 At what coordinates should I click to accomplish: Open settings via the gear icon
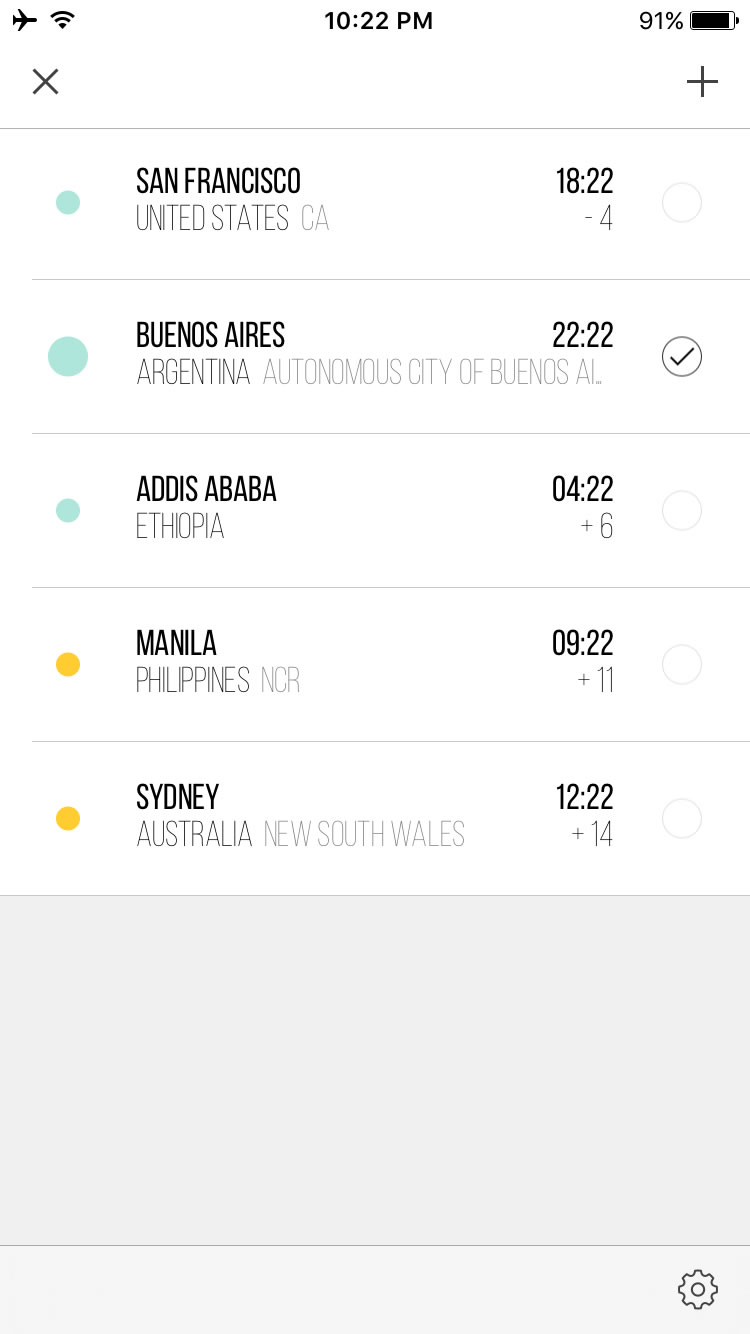pyautogui.click(x=697, y=1289)
